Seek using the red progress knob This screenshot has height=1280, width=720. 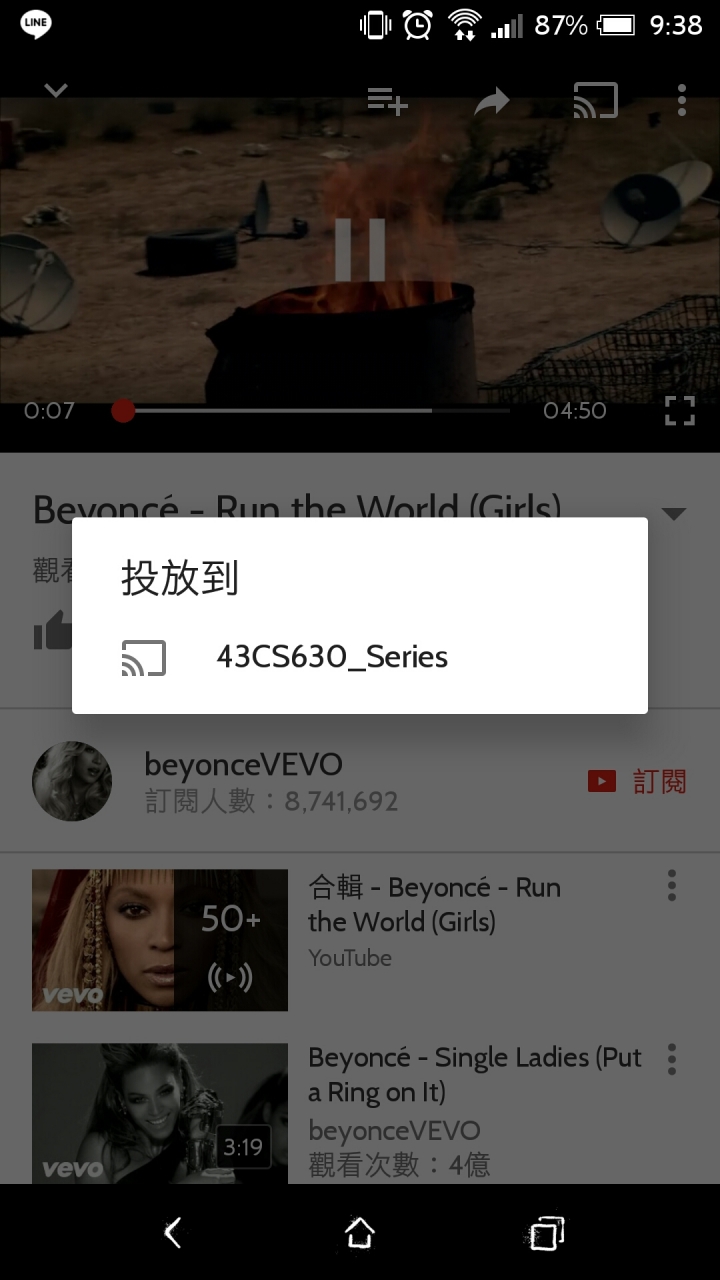point(123,410)
